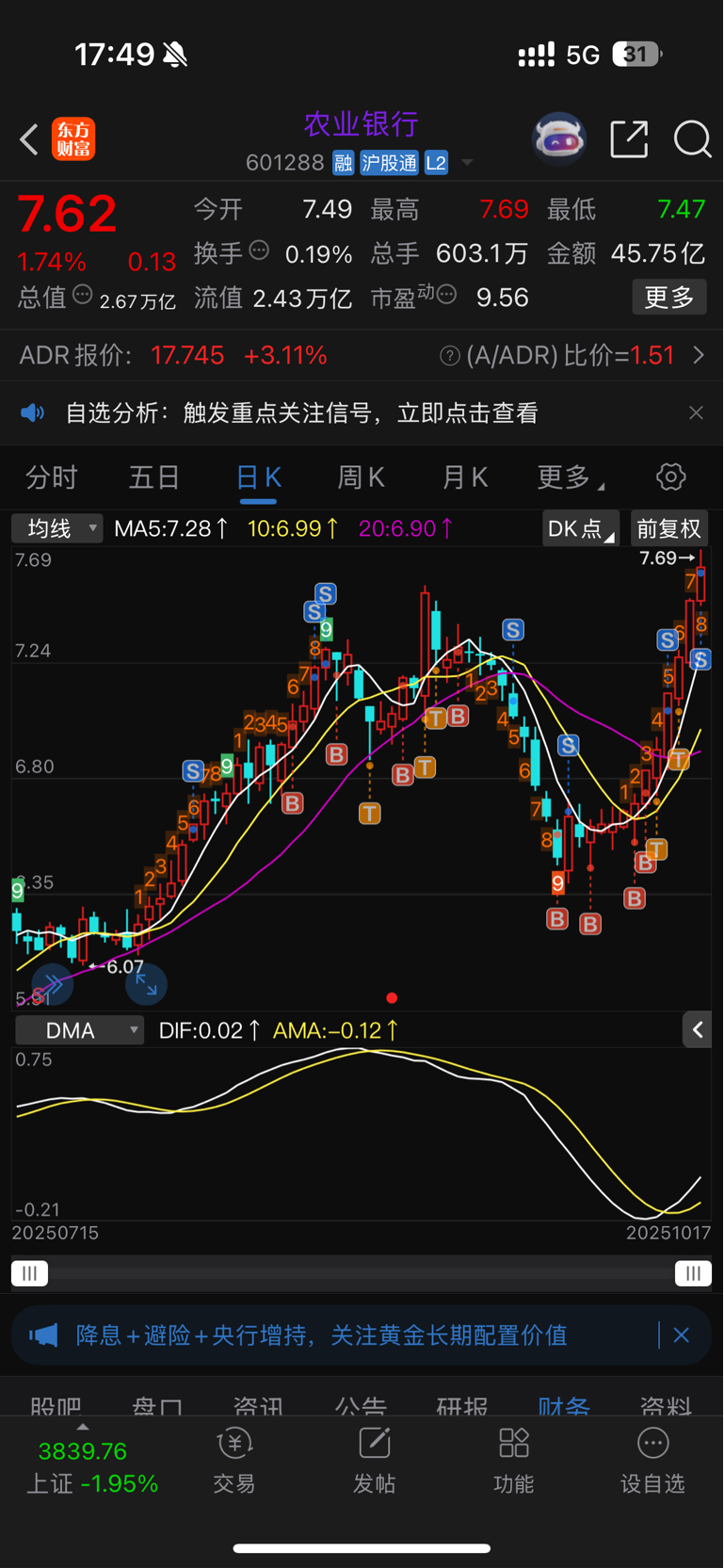724x1568 pixels.
Task: Select the 月K chart tab
Action: (x=465, y=477)
